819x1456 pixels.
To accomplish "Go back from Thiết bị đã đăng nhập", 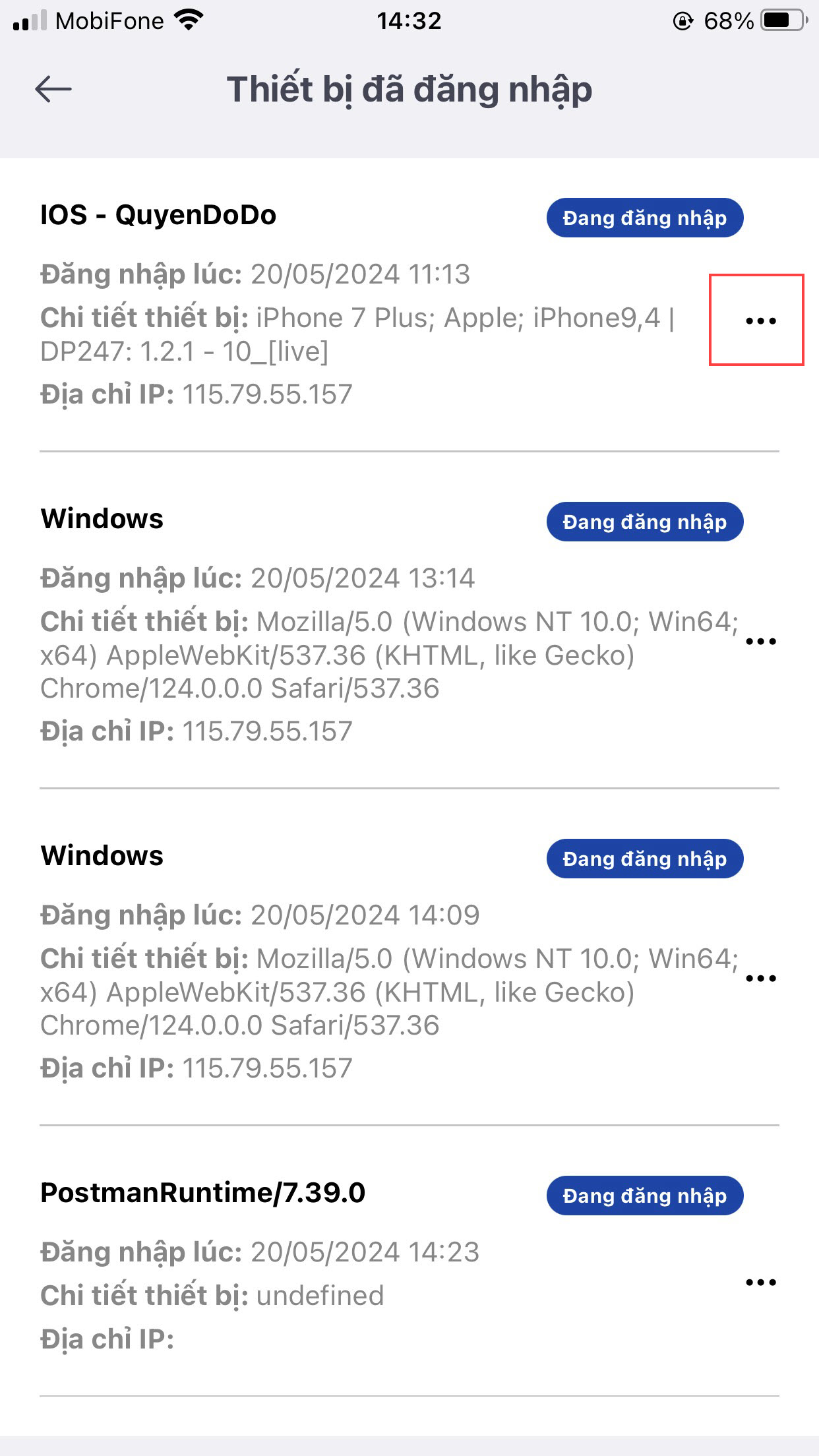I will click(53, 89).
